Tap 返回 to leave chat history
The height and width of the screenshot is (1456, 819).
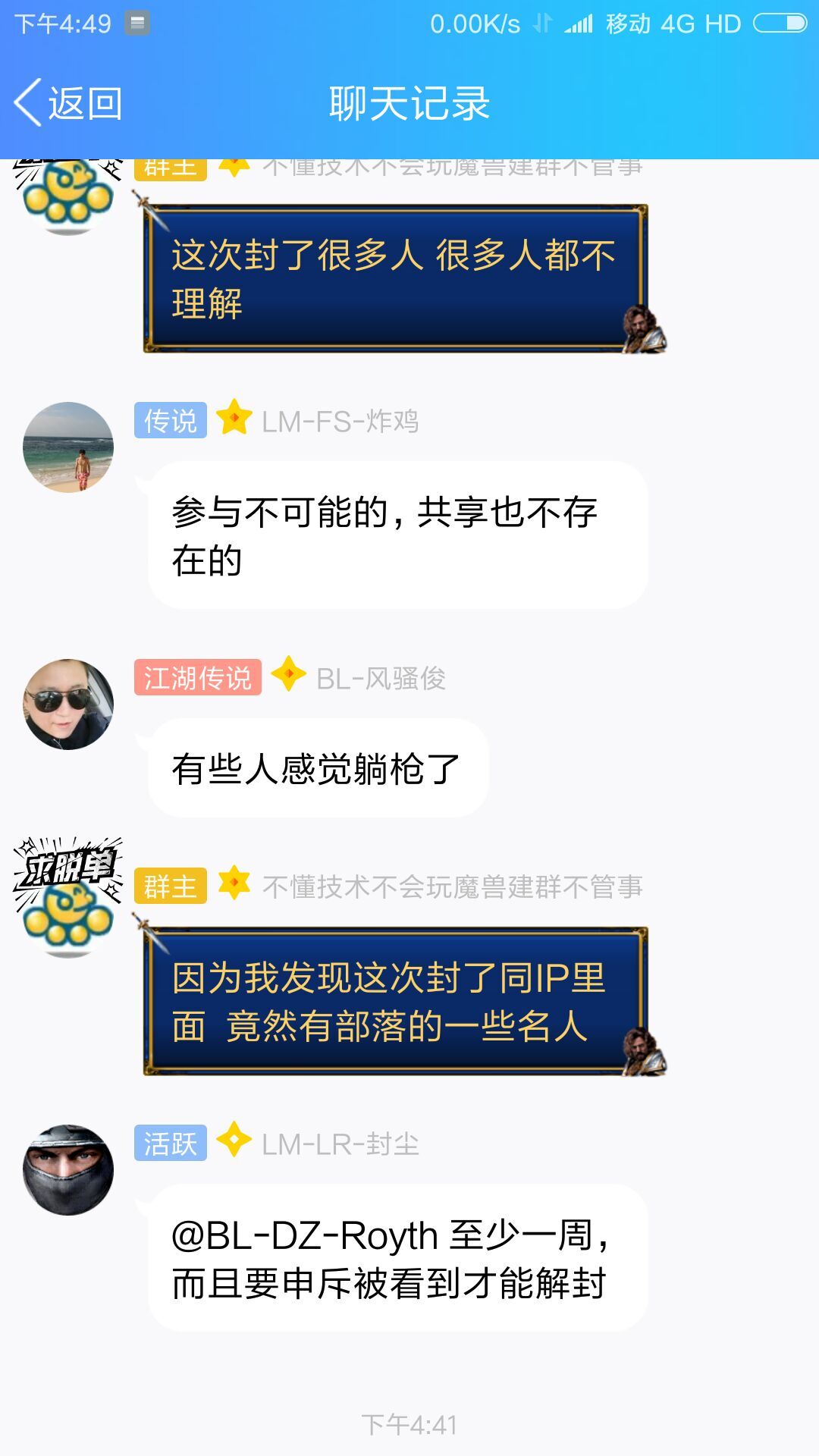[x=83, y=102]
